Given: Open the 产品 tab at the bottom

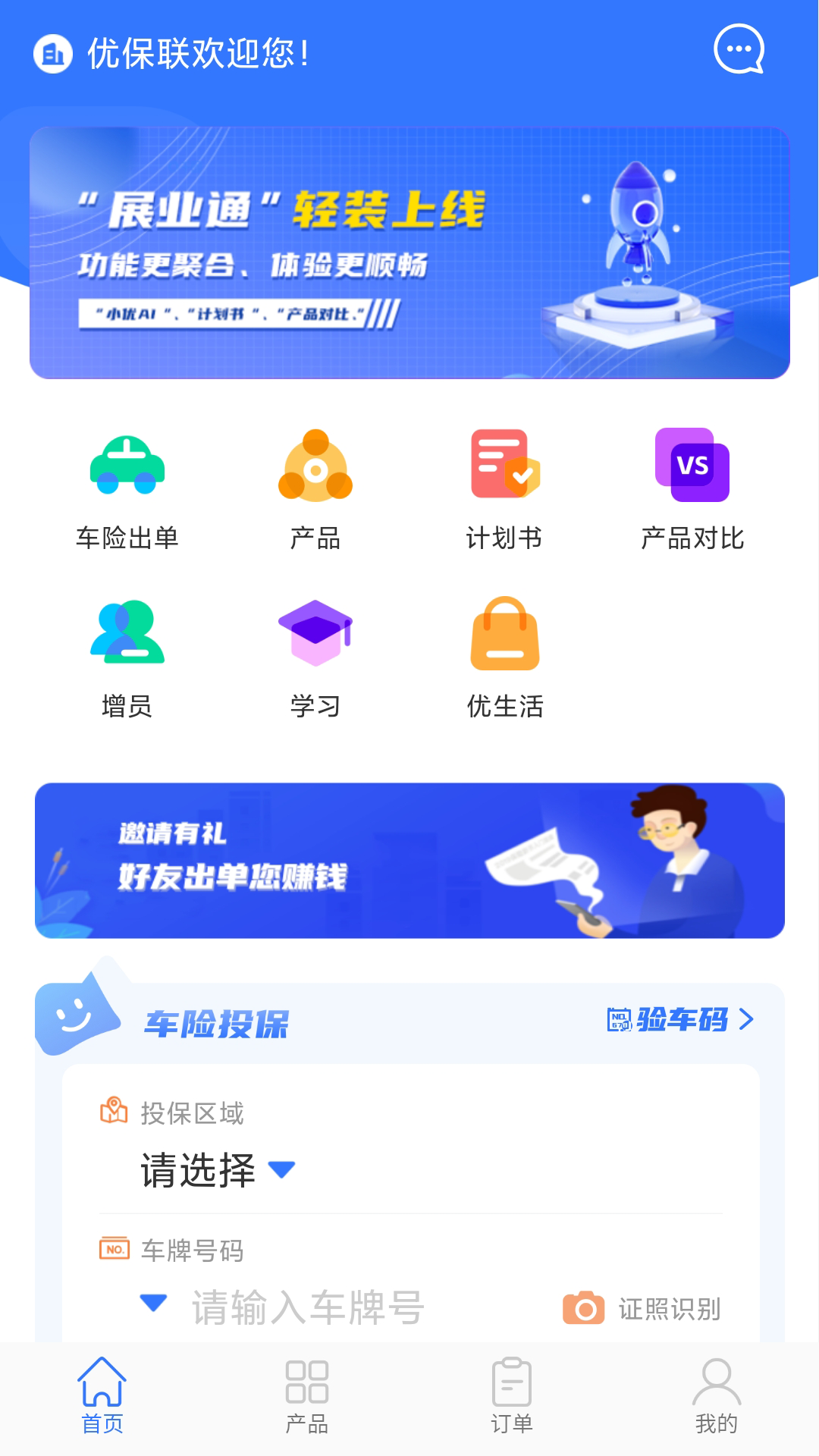Looking at the screenshot, I should click(308, 1399).
